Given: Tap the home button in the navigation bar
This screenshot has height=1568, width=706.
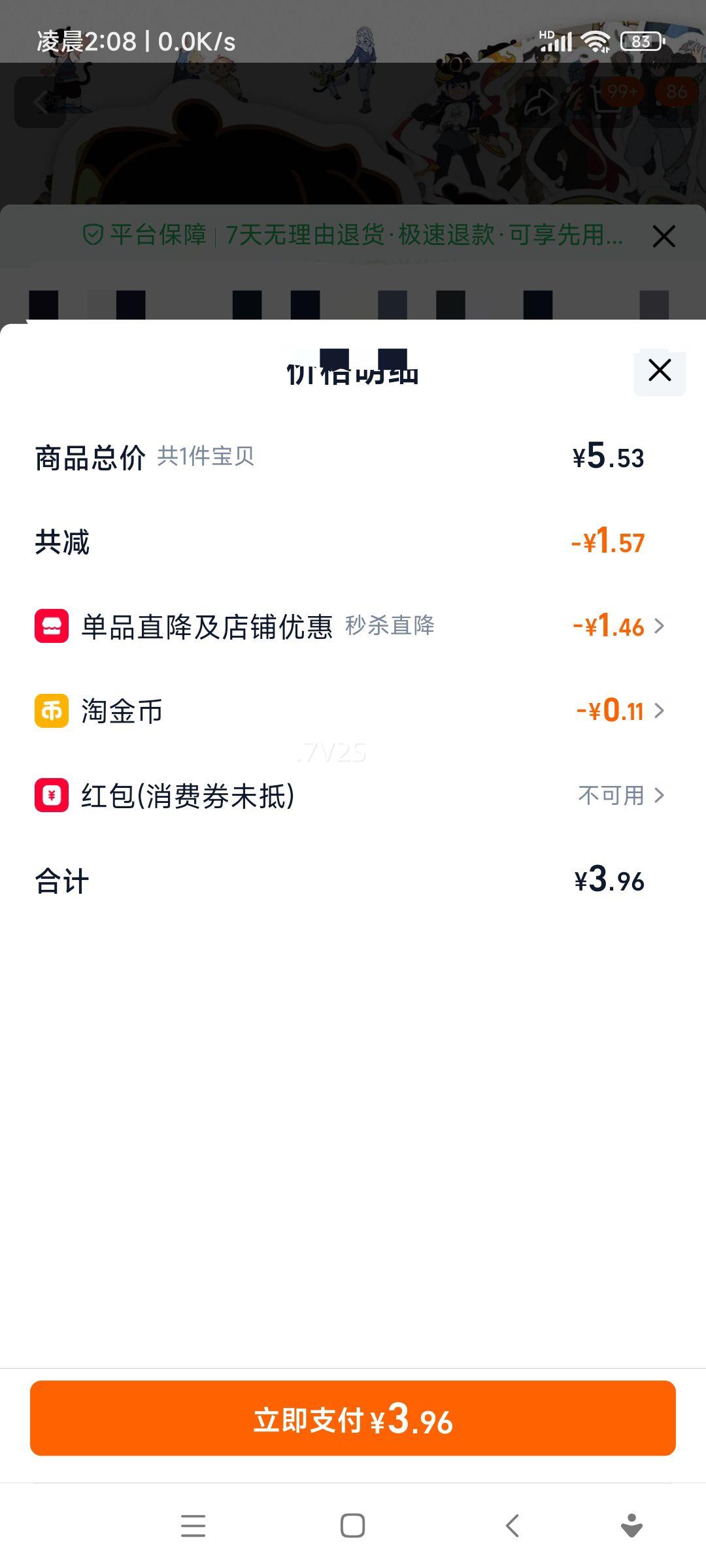Looking at the screenshot, I should point(352,1526).
